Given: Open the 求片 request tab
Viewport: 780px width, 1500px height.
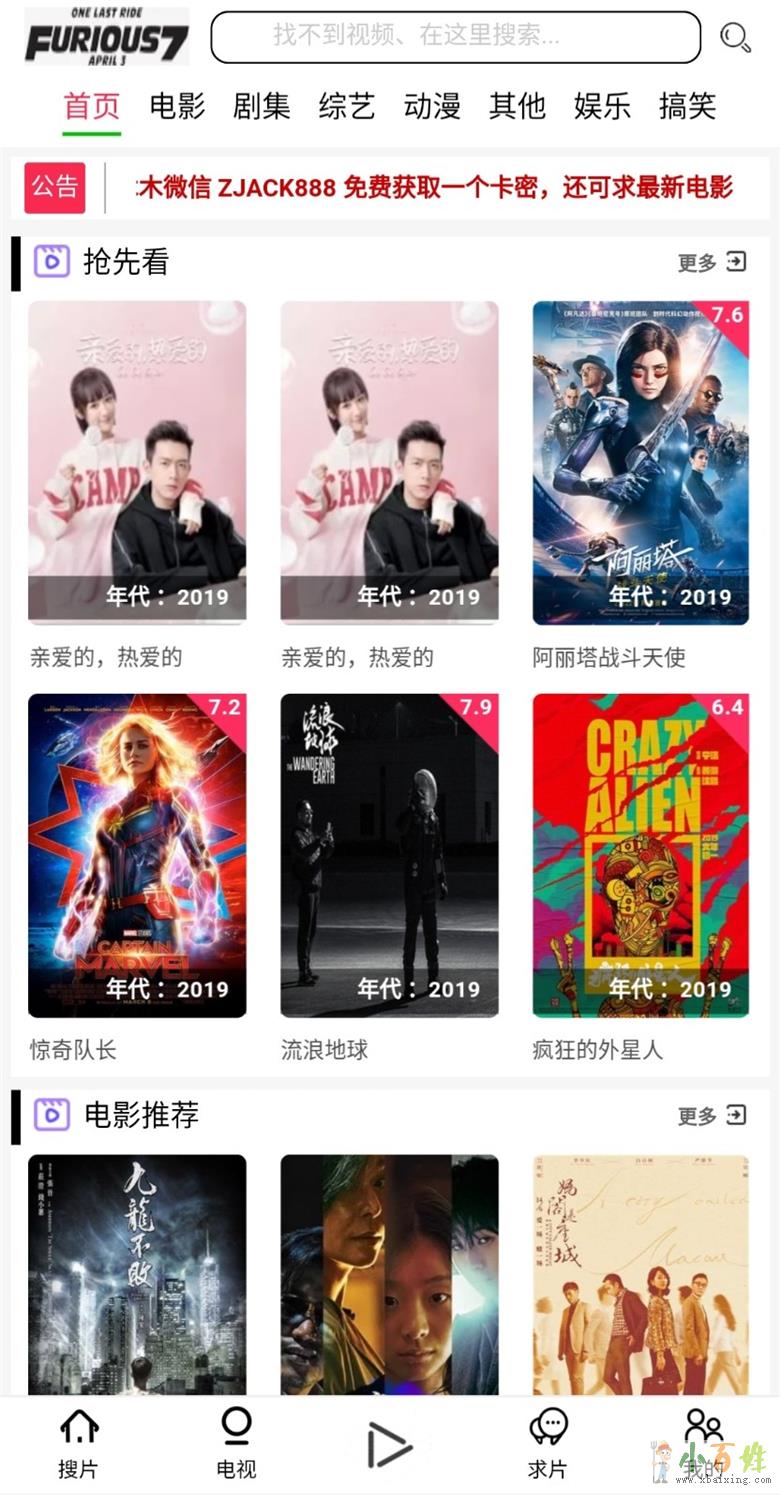Looking at the screenshot, I should tap(547, 1444).
